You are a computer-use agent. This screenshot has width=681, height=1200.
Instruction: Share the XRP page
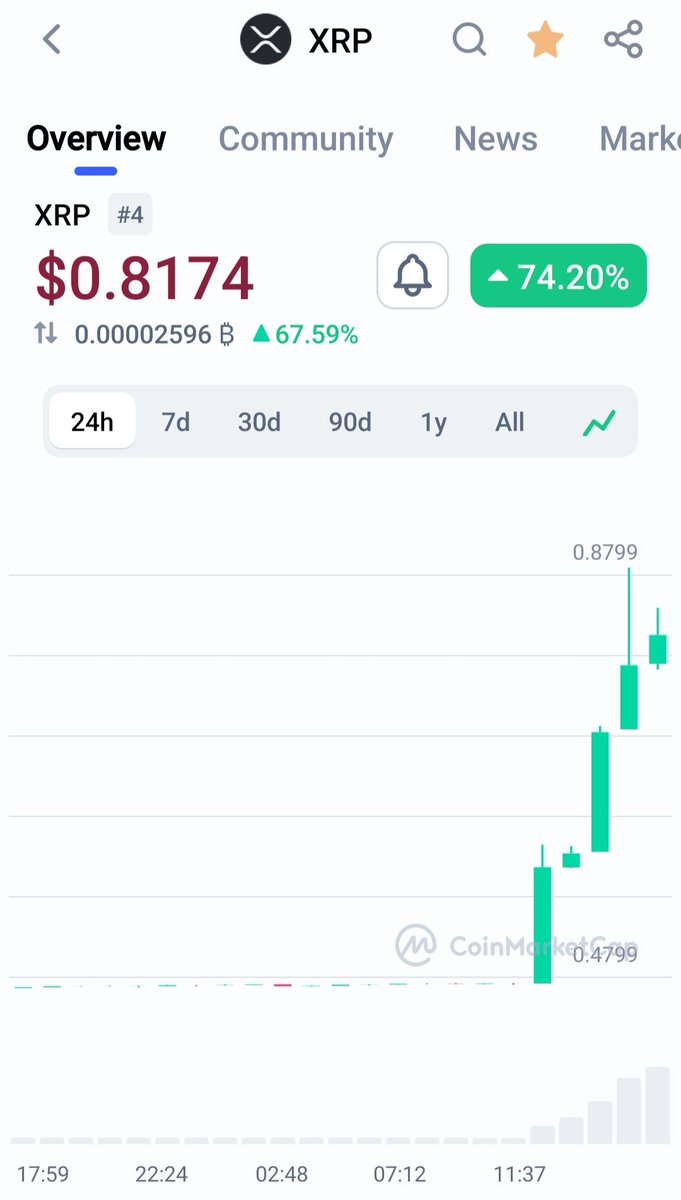click(623, 41)
